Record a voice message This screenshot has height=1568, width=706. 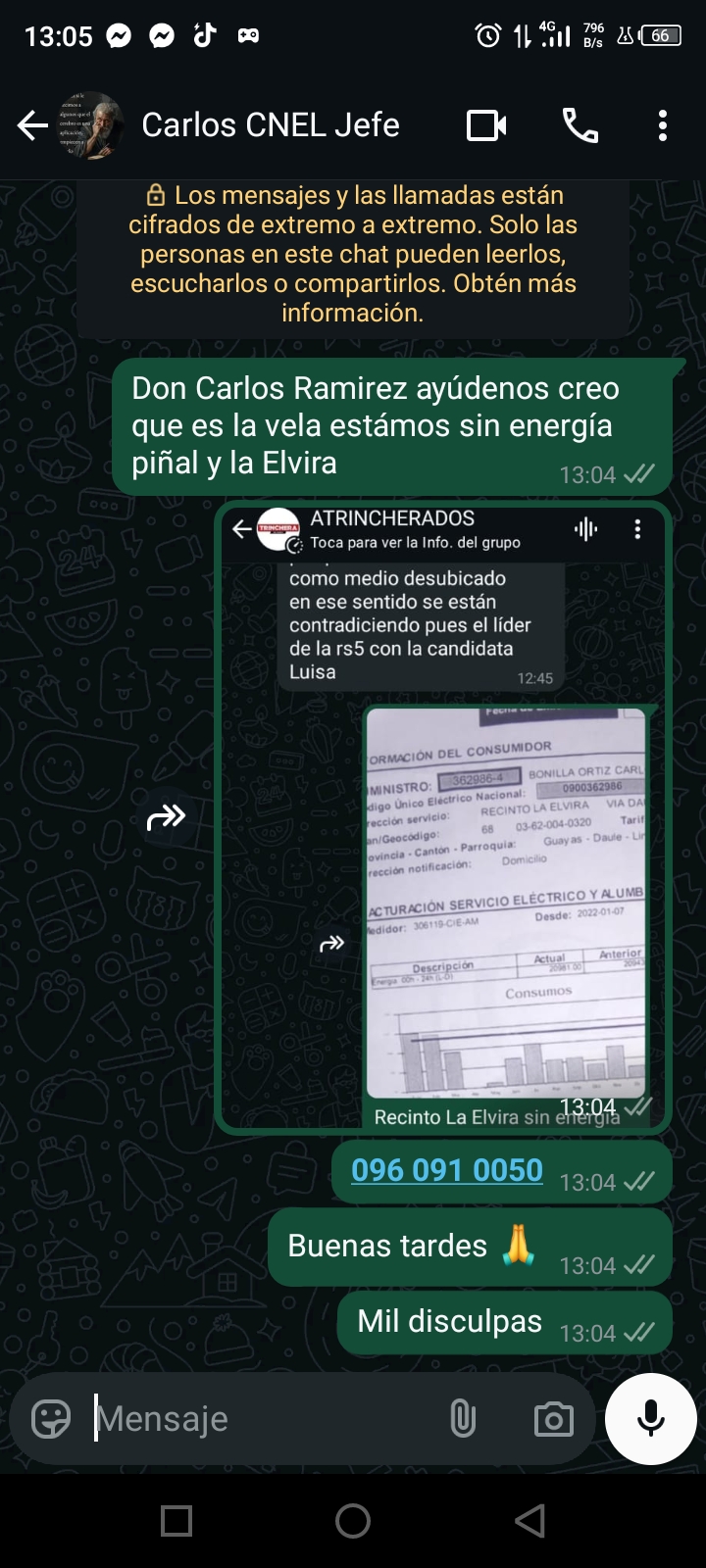(x=651, y=1418)
